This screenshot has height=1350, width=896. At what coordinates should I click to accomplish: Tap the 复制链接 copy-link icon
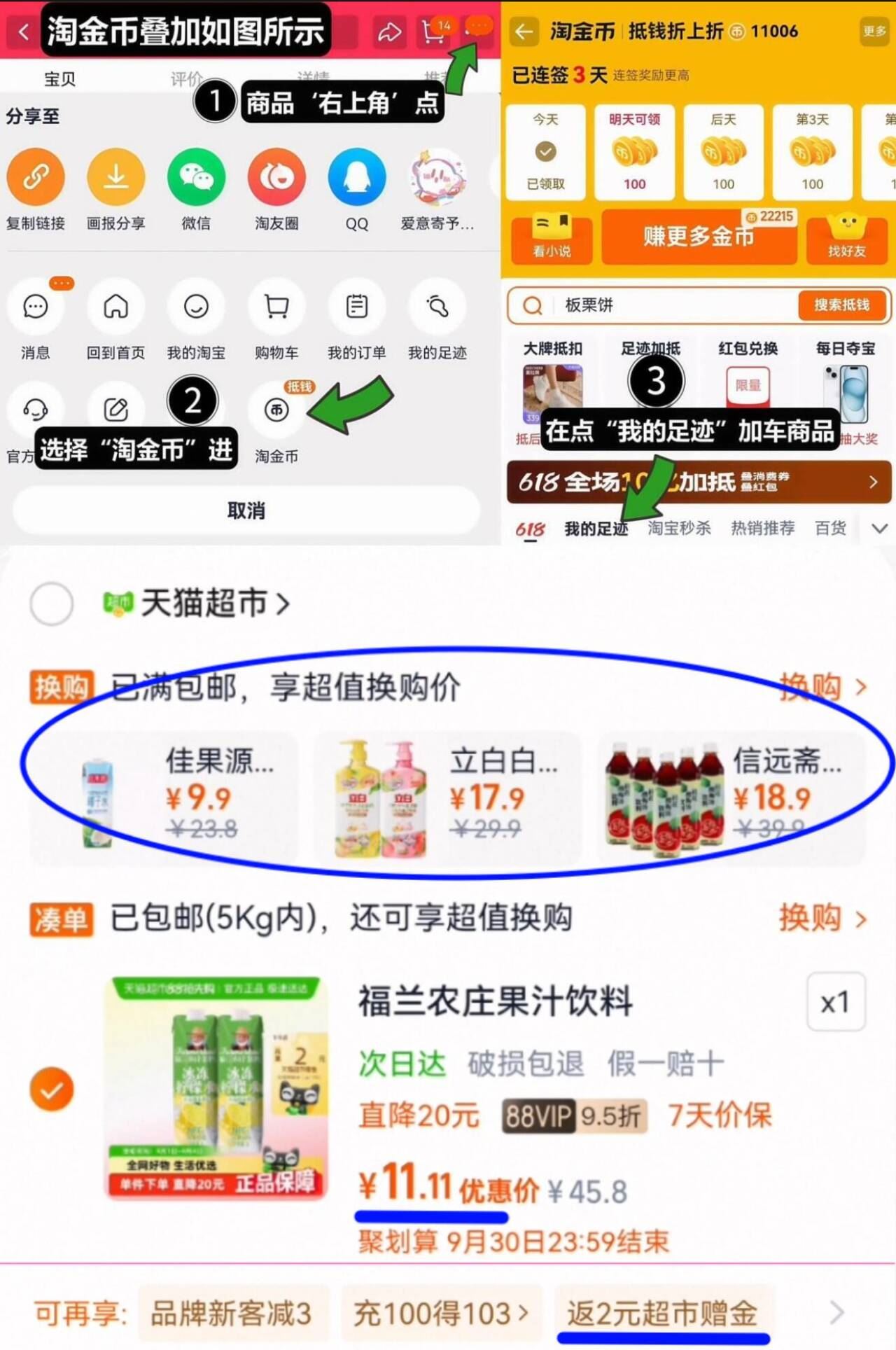coord(36,178)
